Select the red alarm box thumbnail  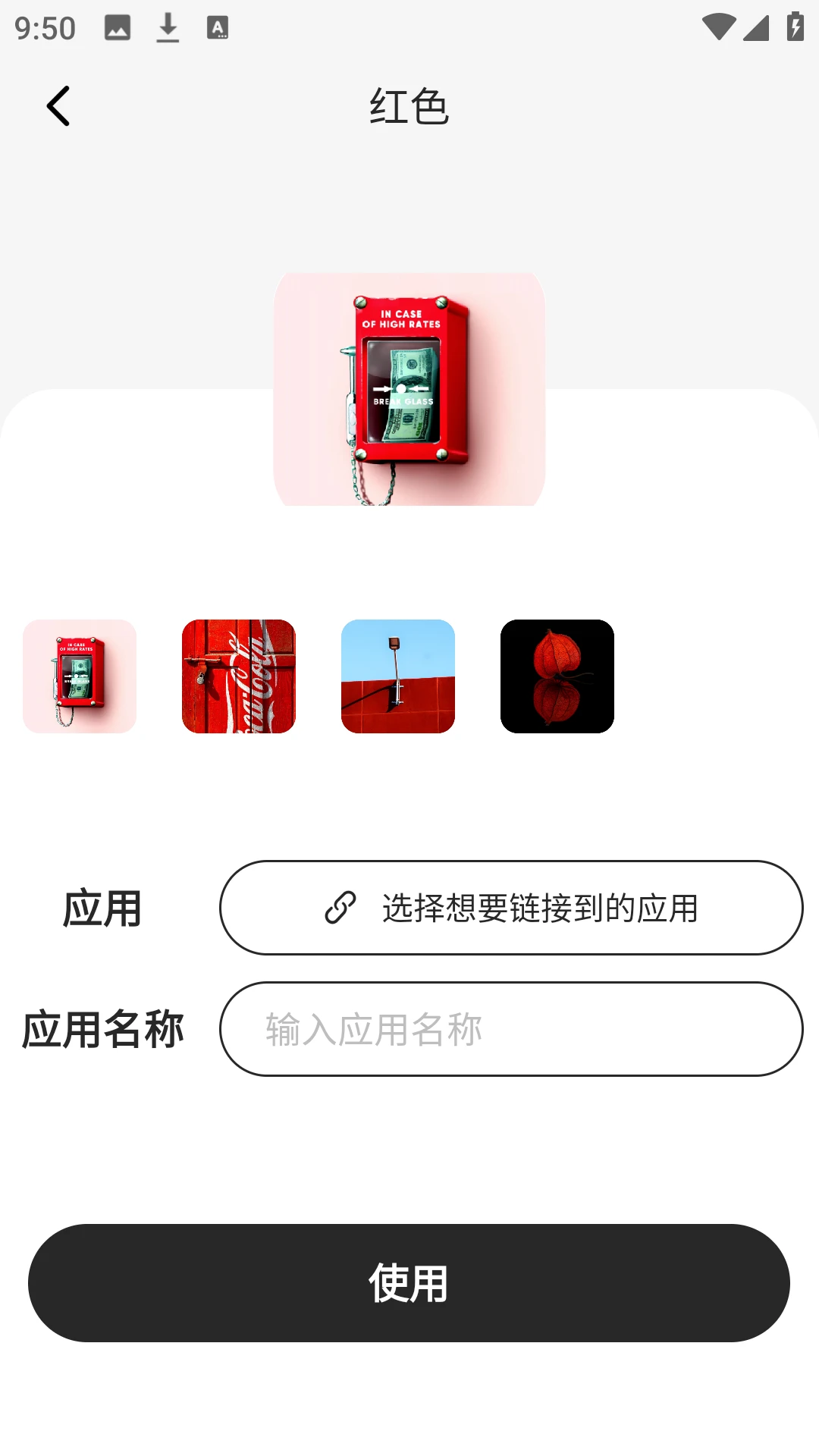(x=80, y=676)
